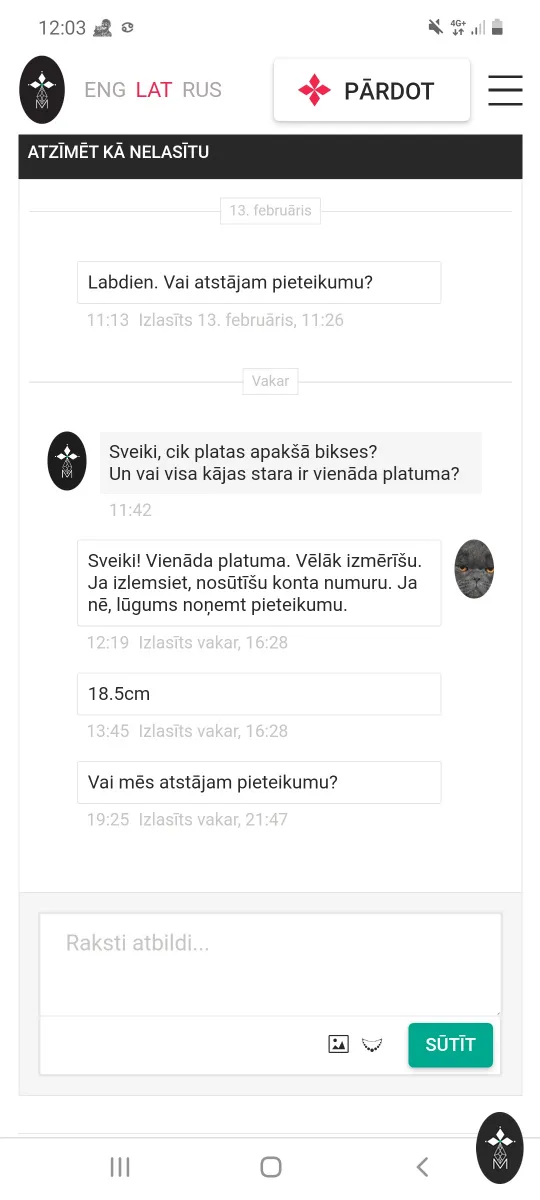Open the sender's avatar beside 'Sveiki, cik platas'
540x1200 pixels.
67,461
